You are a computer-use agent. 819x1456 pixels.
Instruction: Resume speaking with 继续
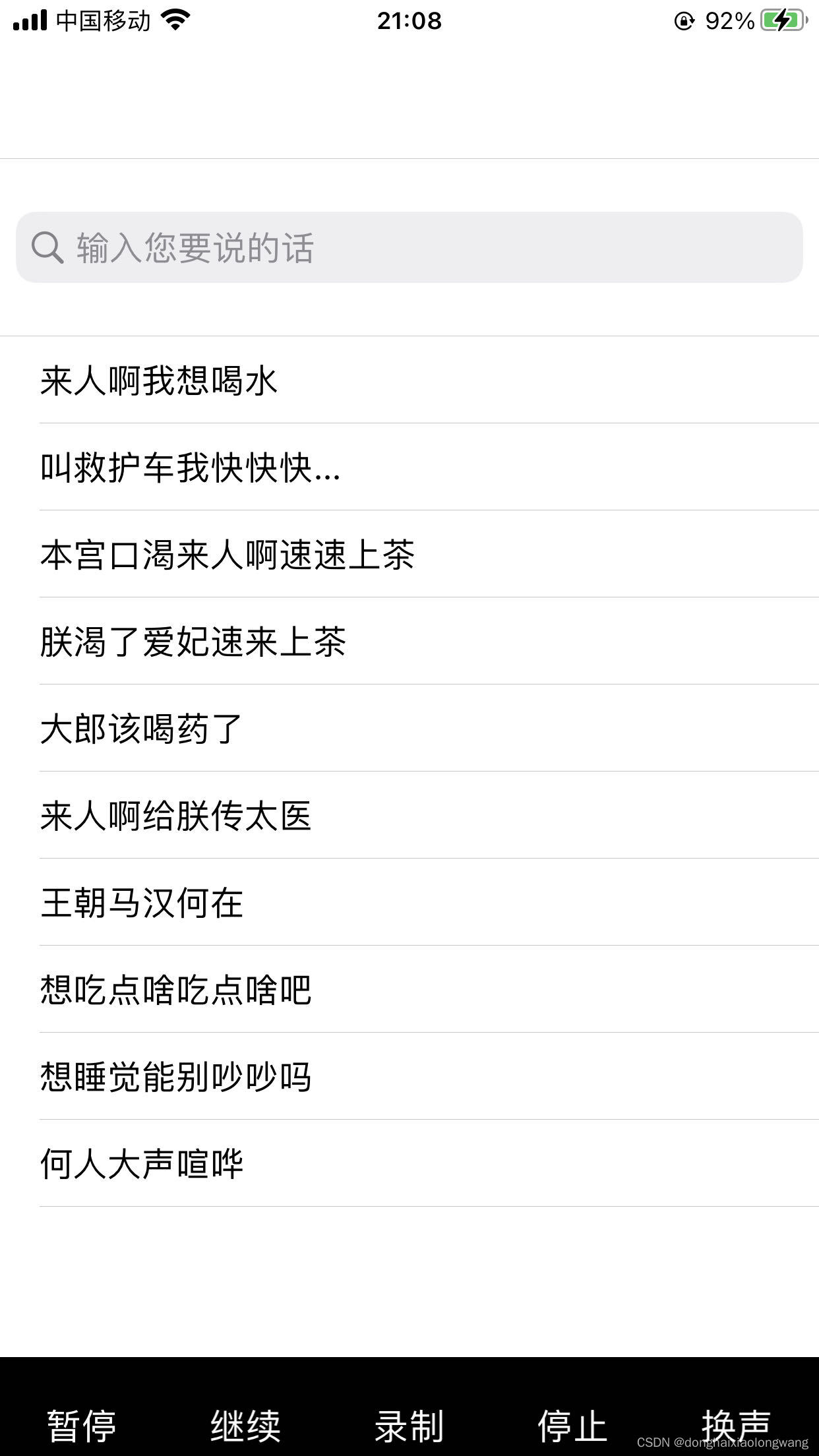(x=245, y=1426)
